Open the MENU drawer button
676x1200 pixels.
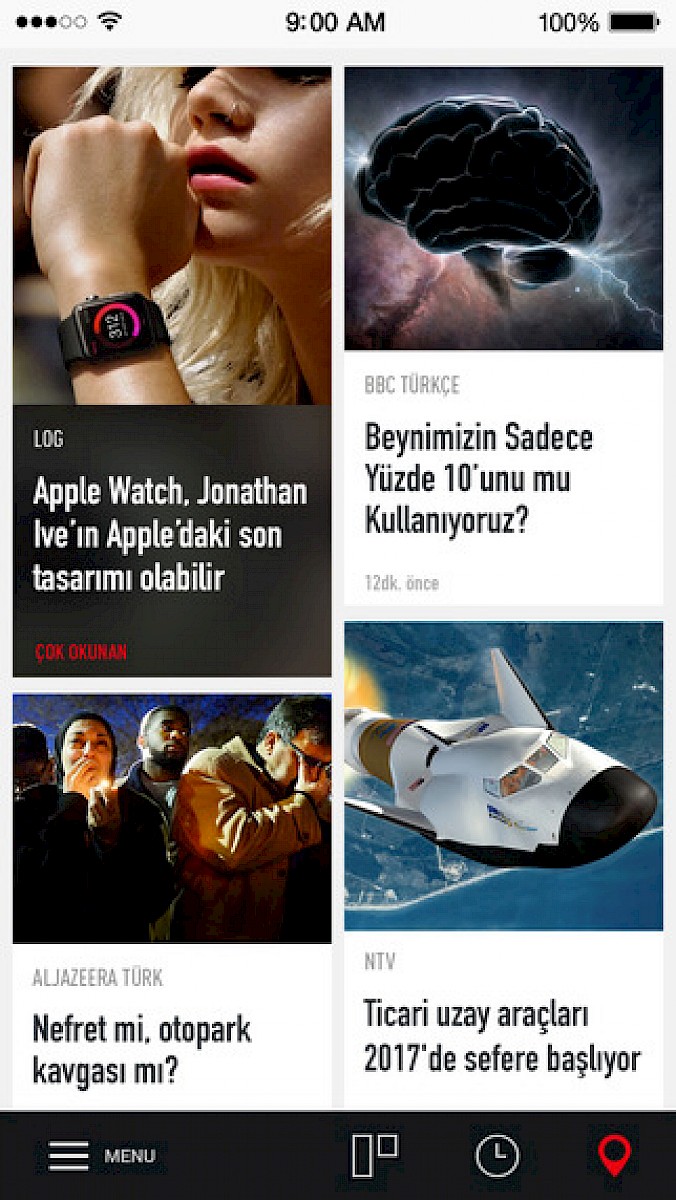[102, 1156]
